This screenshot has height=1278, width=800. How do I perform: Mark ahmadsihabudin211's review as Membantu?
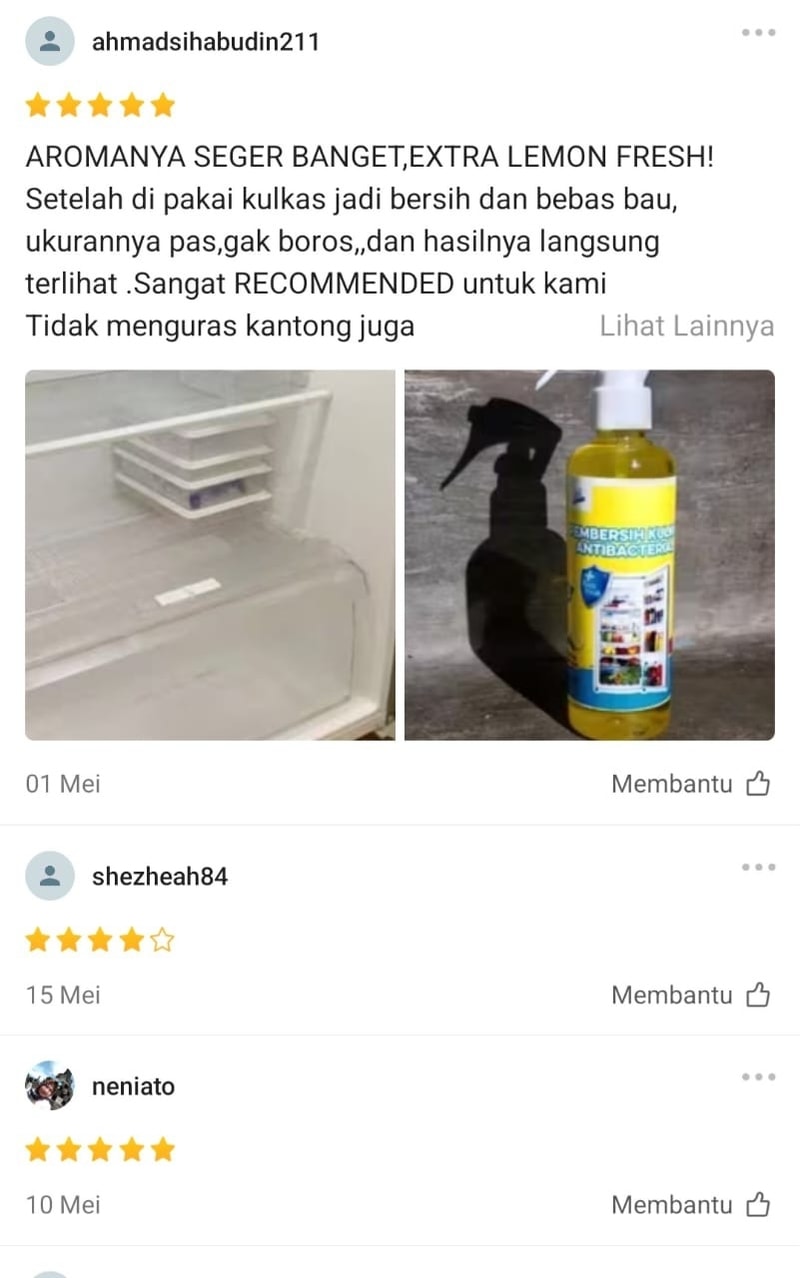pos(691,784)
